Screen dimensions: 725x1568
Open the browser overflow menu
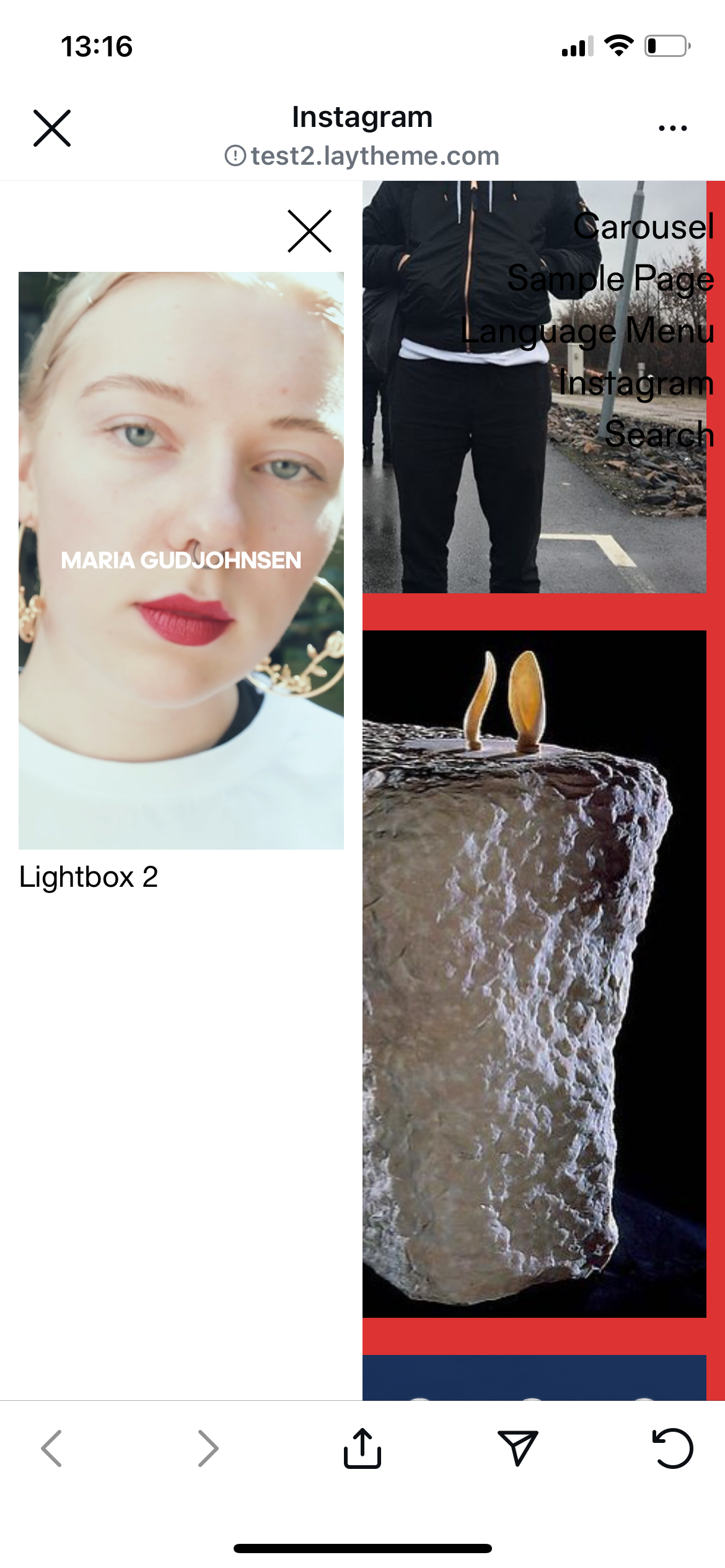click(672, 128)
